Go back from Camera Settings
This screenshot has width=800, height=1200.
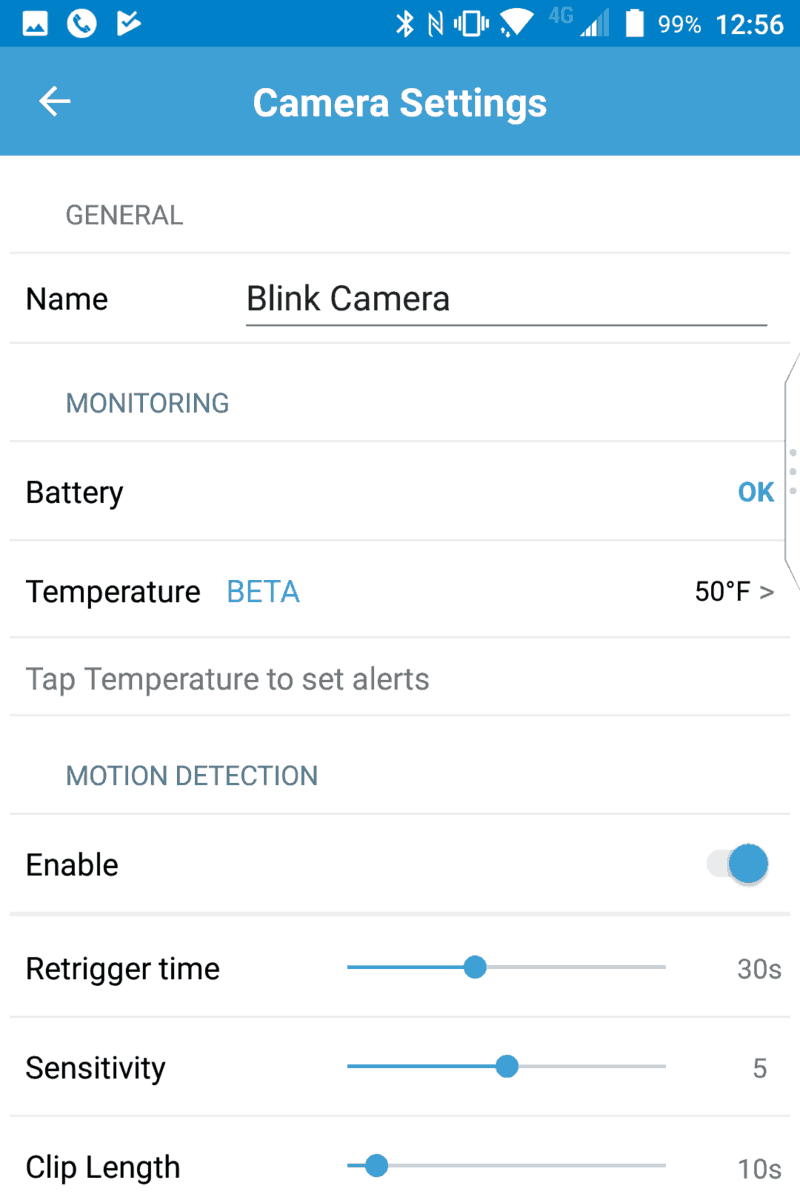55,102
